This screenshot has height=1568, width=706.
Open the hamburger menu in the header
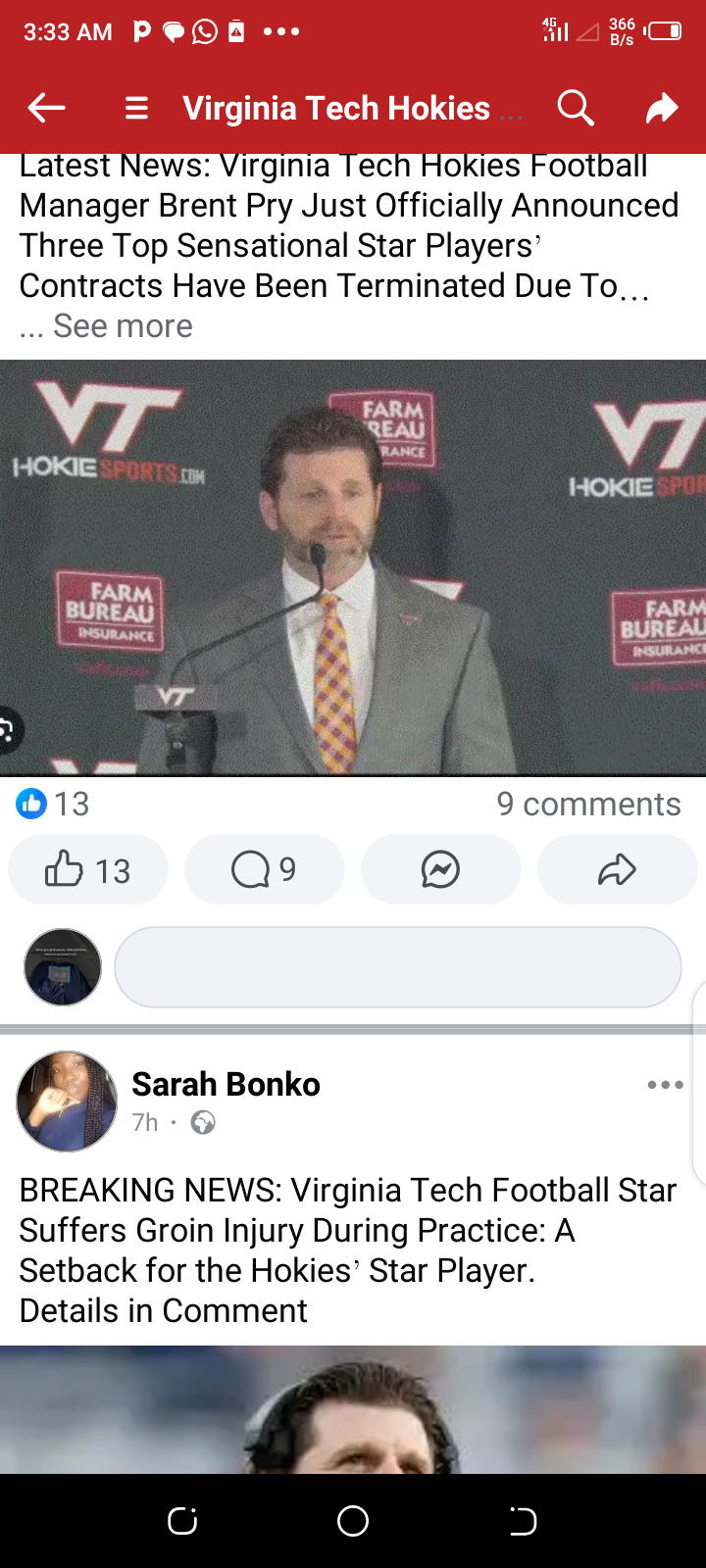(137, 108)
